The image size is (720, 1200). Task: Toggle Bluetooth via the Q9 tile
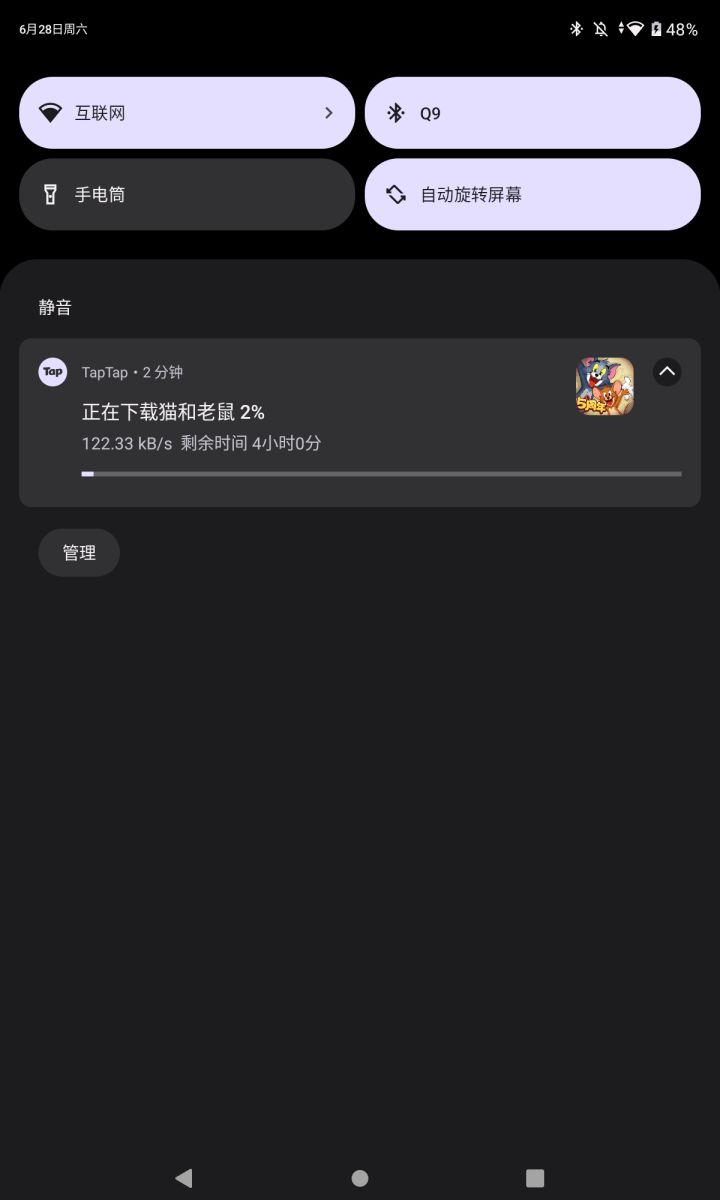point(532,113)
